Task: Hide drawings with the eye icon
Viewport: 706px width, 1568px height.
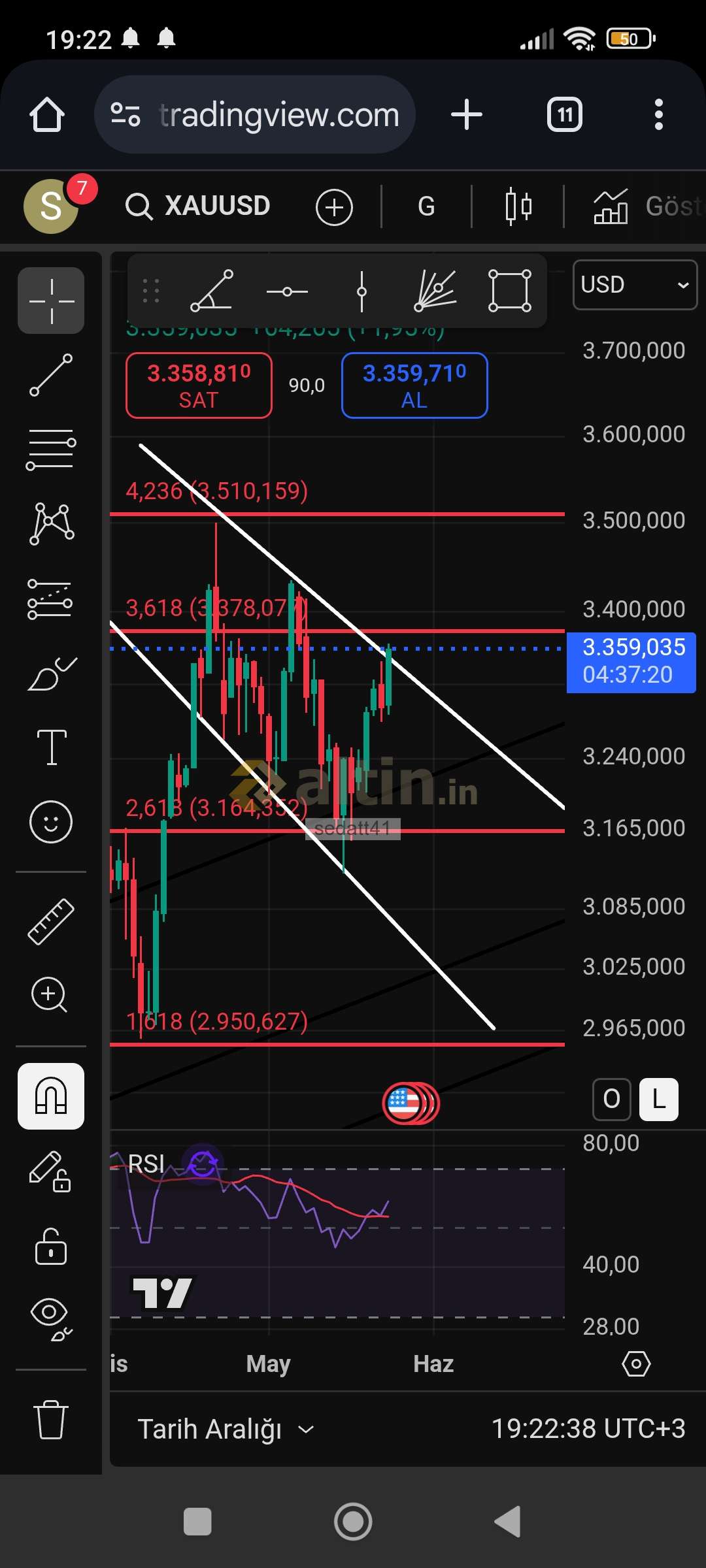Action: tap(51, 1319)
